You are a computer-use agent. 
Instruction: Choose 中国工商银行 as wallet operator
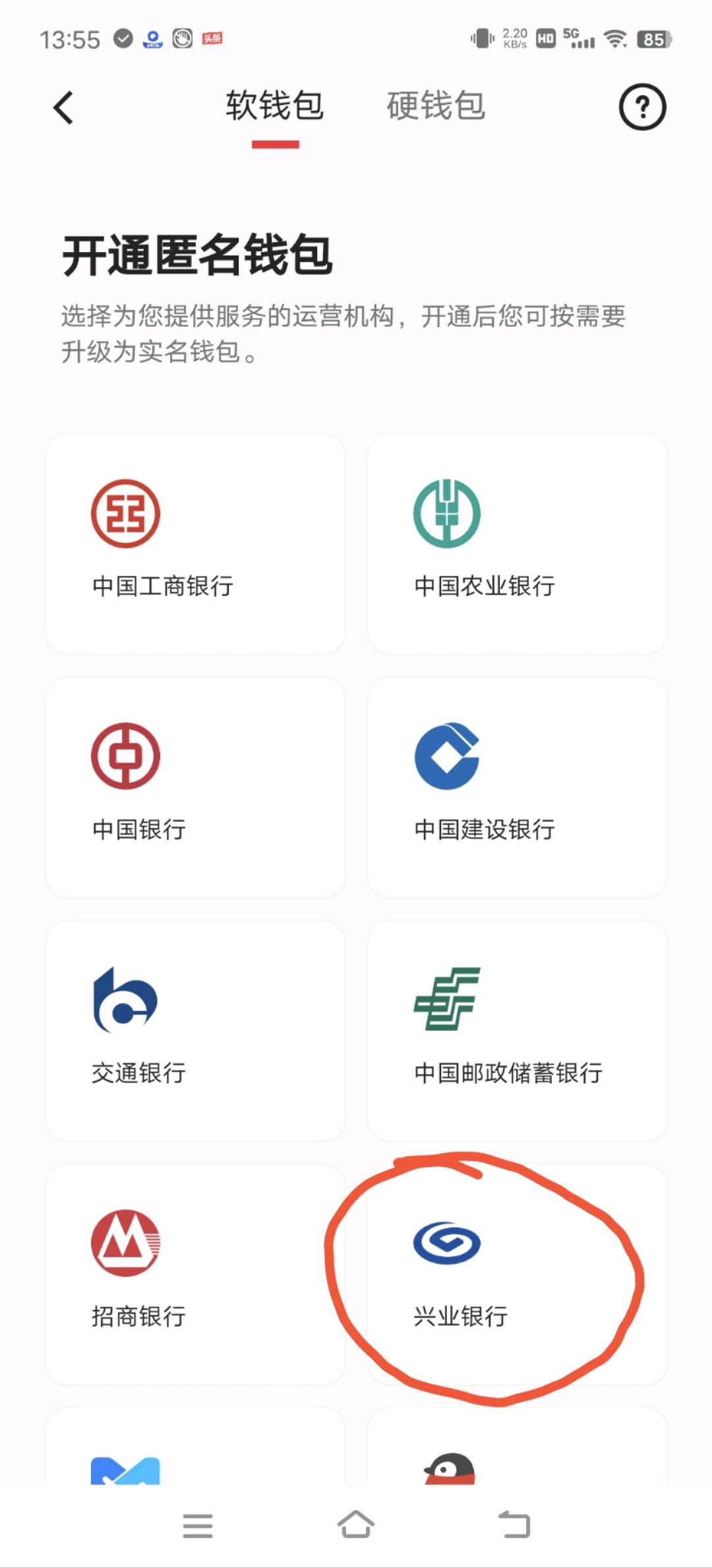(x=195, y=544)
